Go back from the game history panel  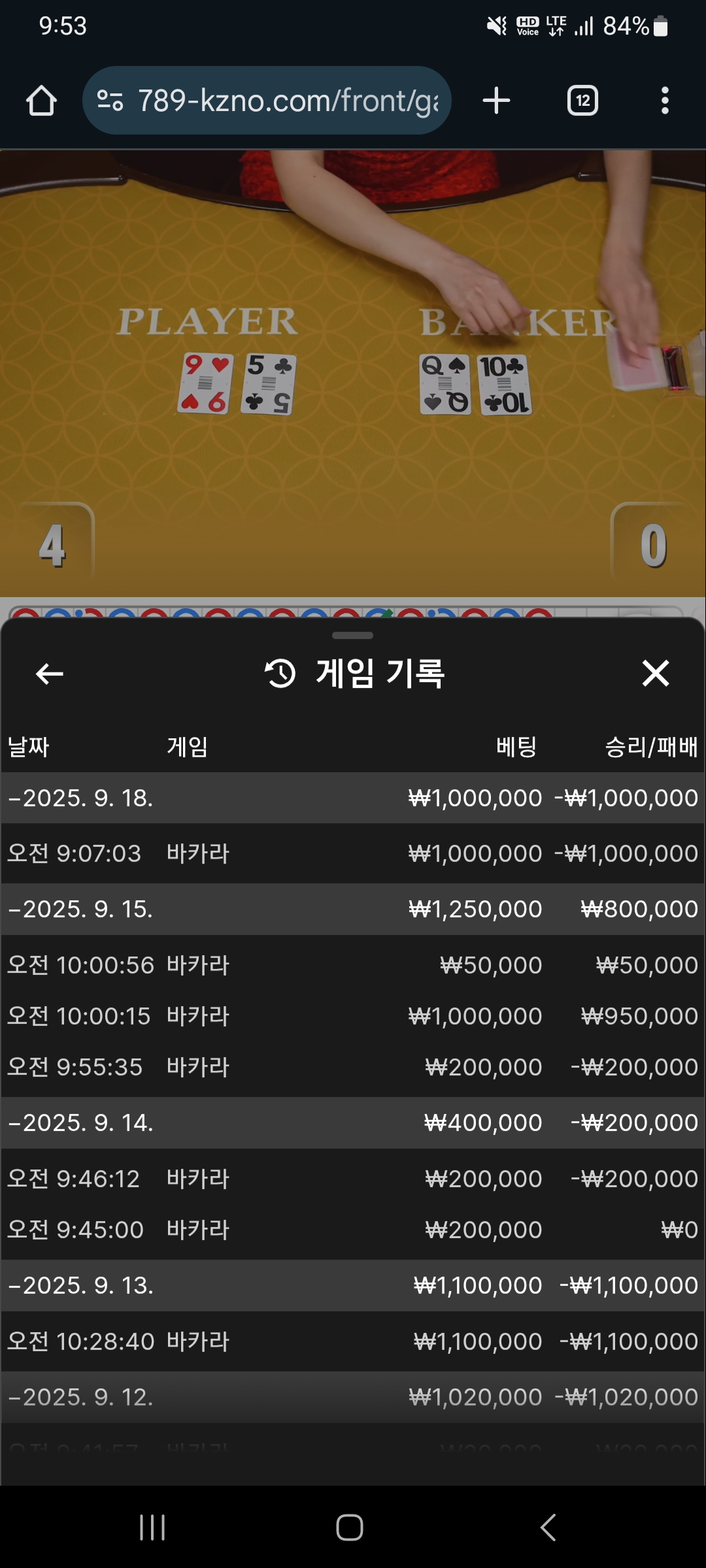pos(50,674)
